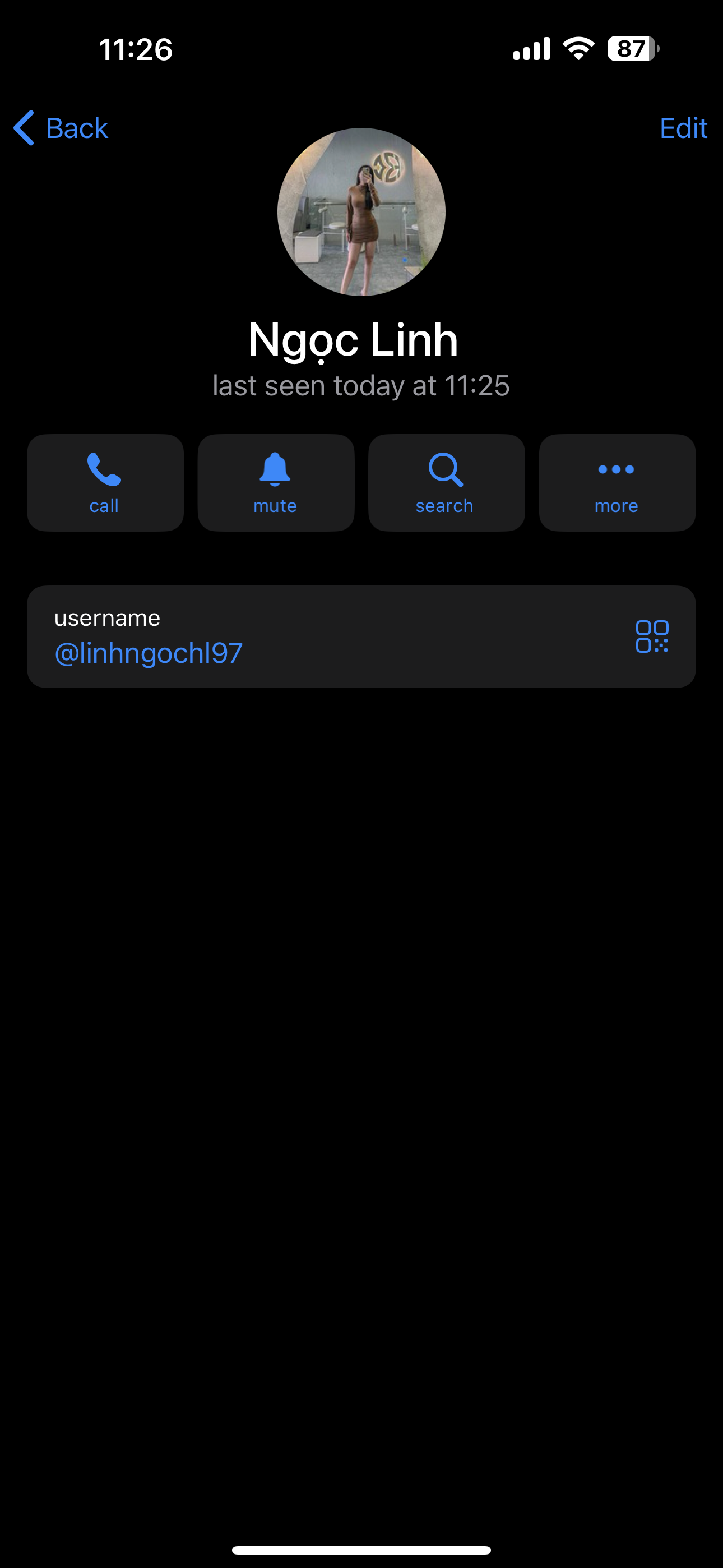The image size is (723, 1568).
Task: Open options via the ellipsis expander
Action: point(616,470)
